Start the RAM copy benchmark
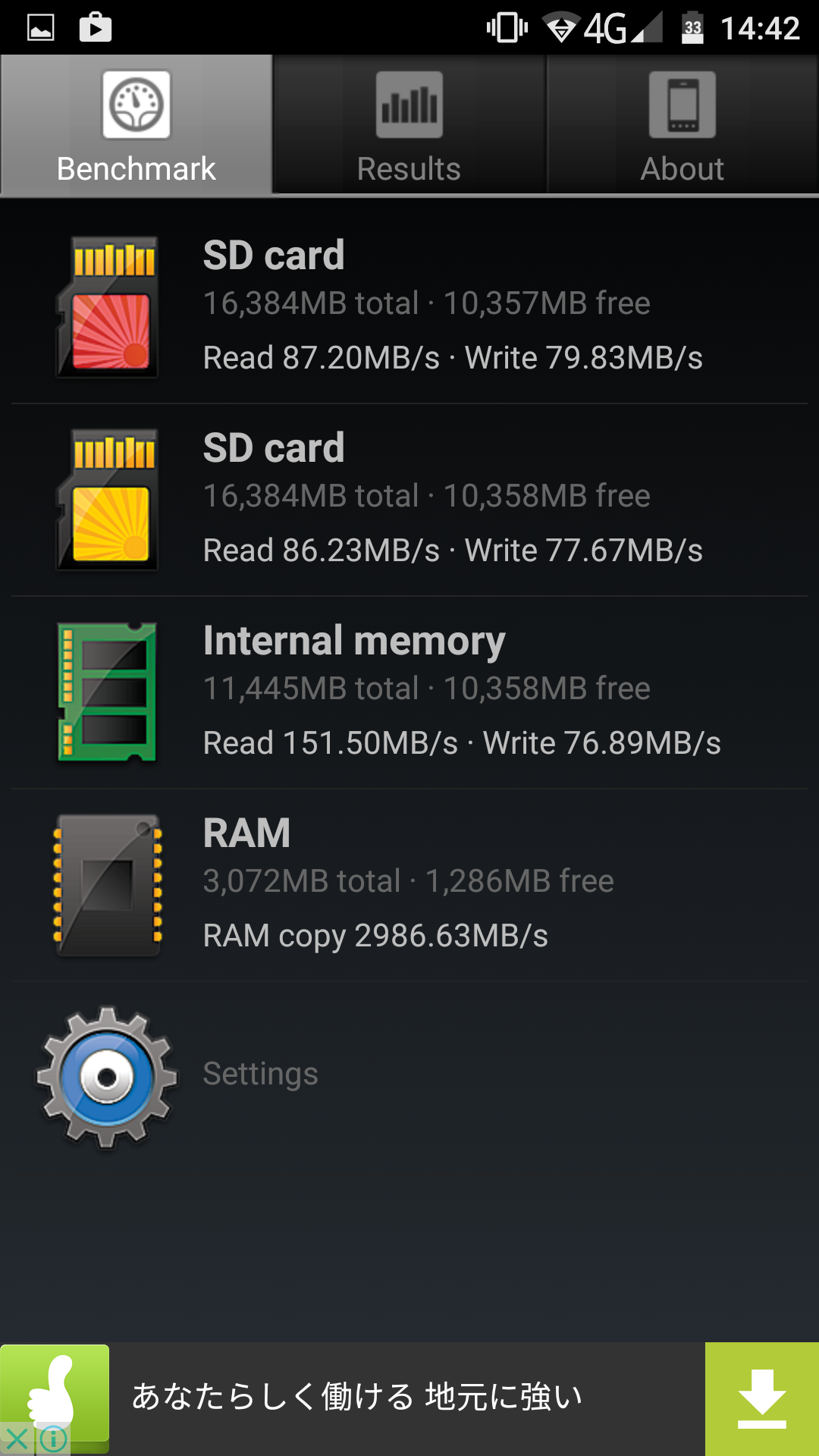This screenshot has height=1456, width=819. [409, 885]
